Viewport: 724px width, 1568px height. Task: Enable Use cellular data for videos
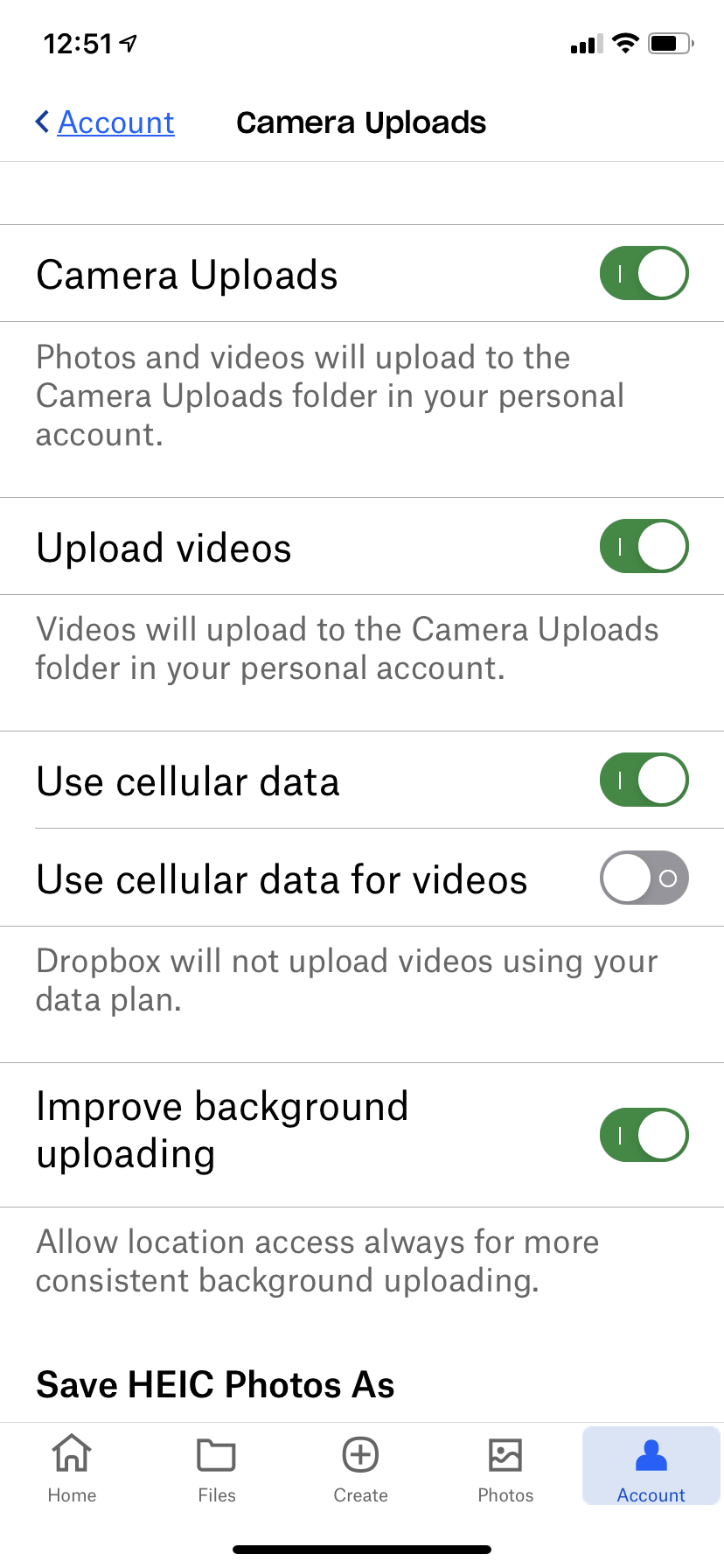644,878
